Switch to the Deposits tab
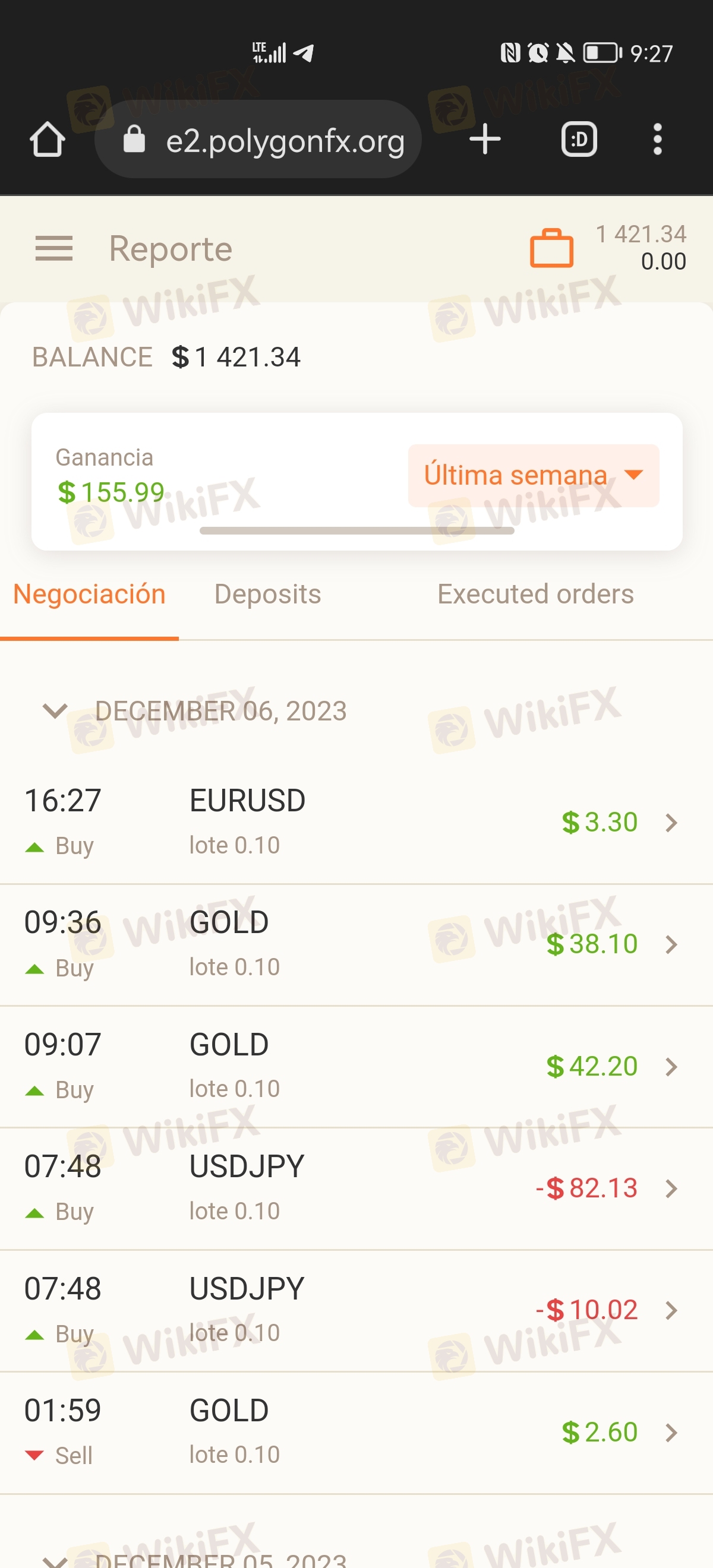Image resolution: width=713 pixels, height=1568 pixels. click(267, 594)
